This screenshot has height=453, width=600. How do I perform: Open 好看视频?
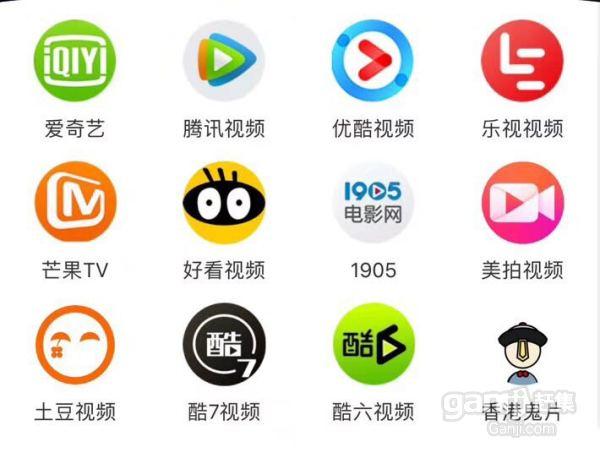224,204
